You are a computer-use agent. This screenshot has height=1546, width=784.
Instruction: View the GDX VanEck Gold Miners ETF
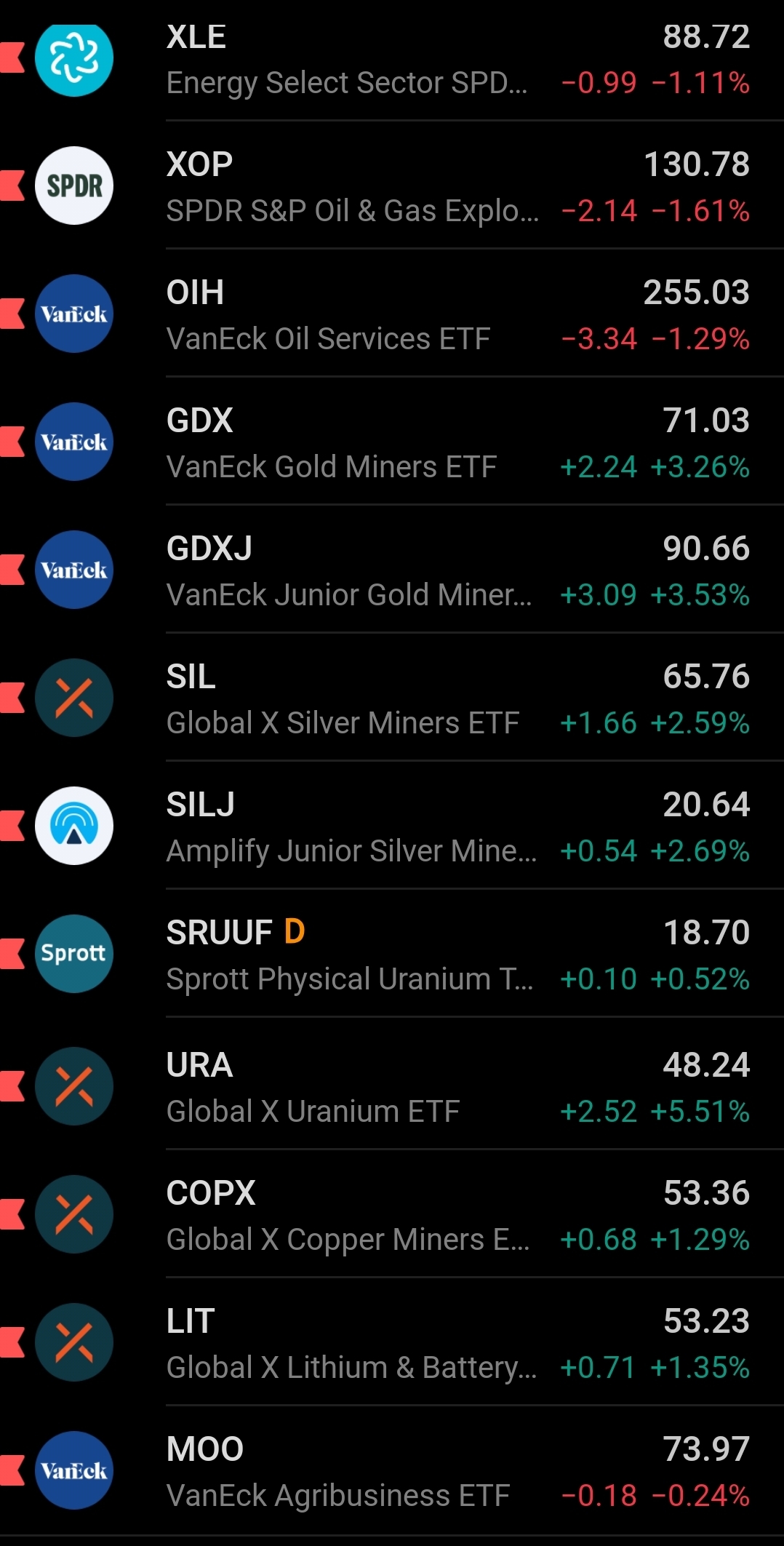[392, 442]
